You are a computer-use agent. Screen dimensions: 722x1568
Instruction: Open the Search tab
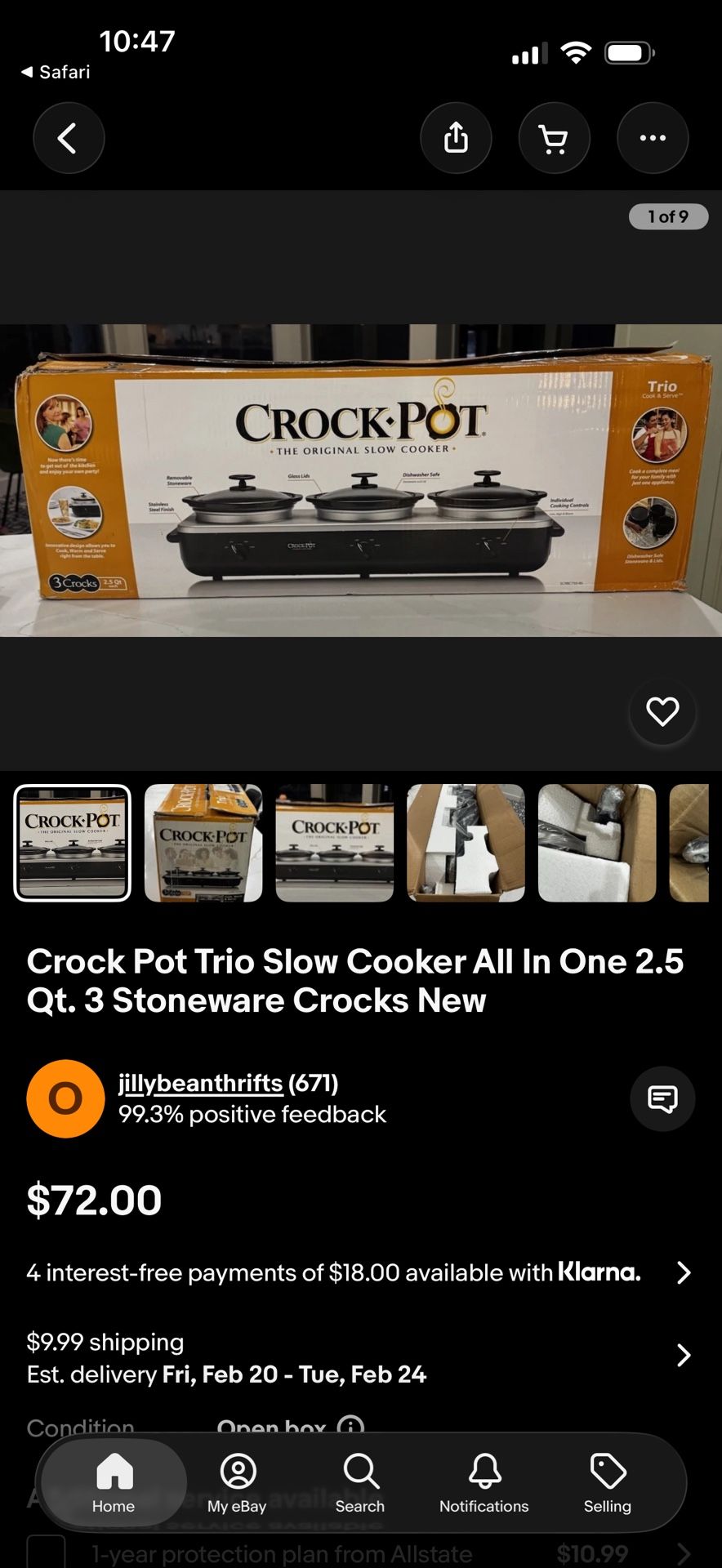coord(360,1482)
